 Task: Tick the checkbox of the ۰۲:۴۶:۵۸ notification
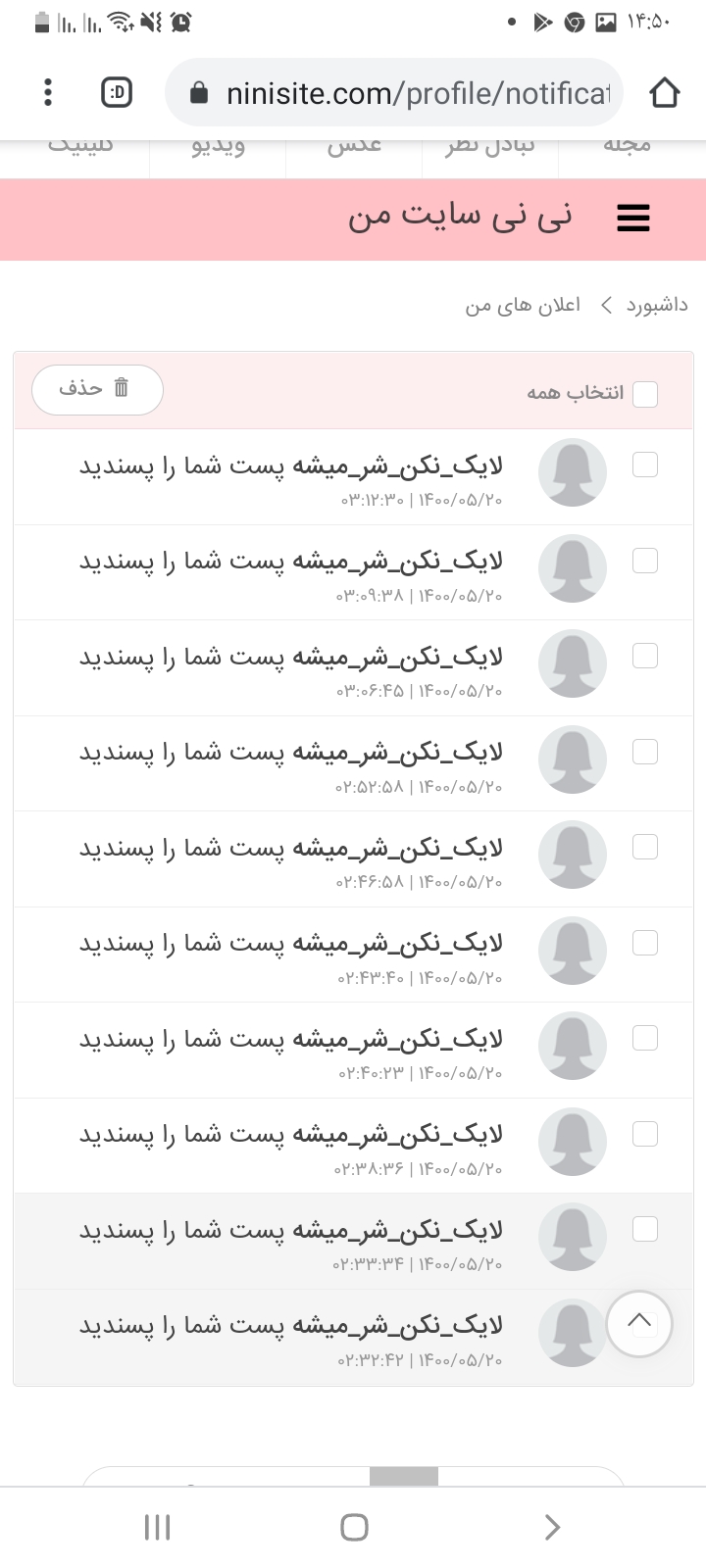(x=645, y=847)
